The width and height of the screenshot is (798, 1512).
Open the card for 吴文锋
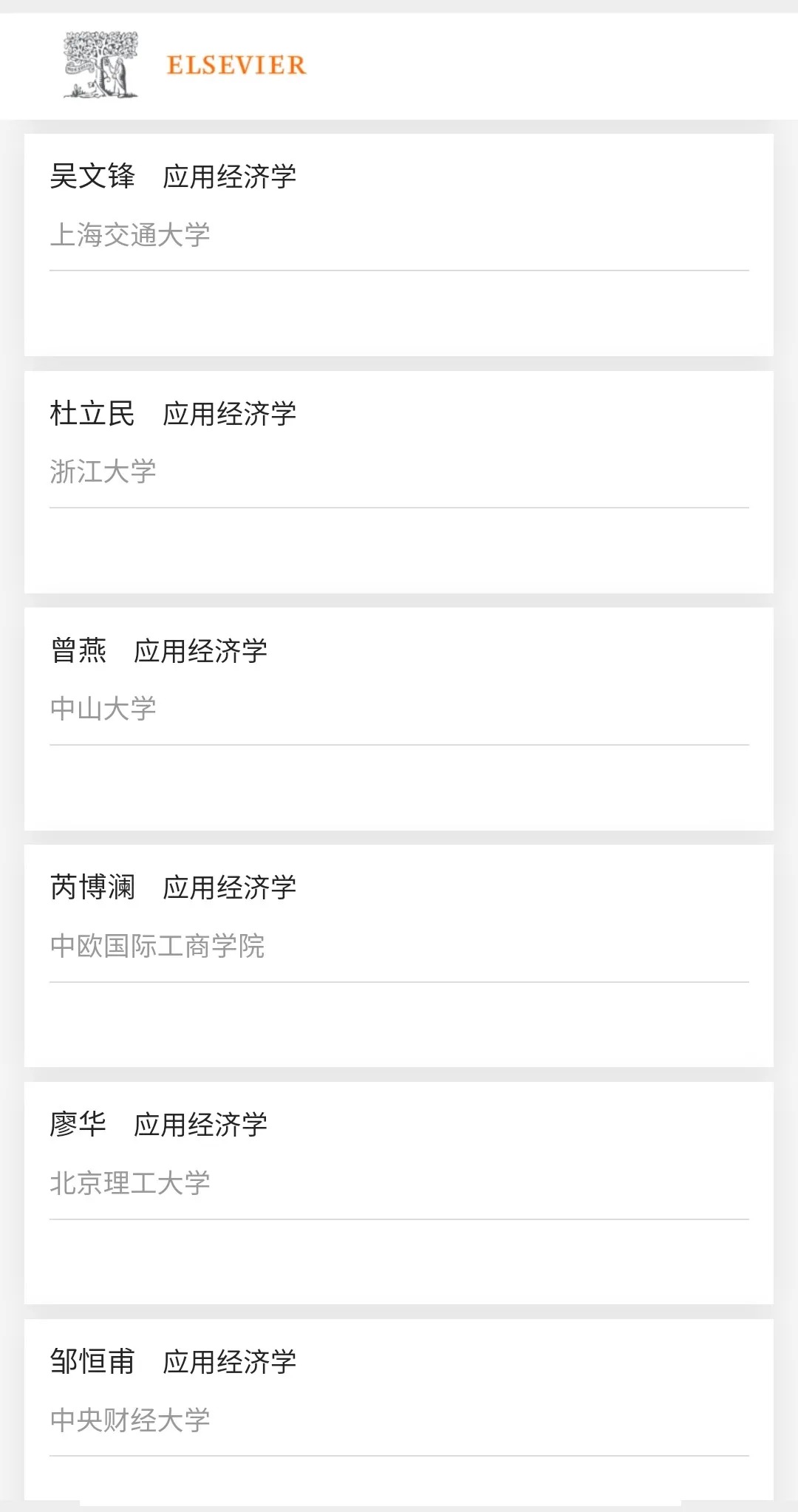point(399,245)
